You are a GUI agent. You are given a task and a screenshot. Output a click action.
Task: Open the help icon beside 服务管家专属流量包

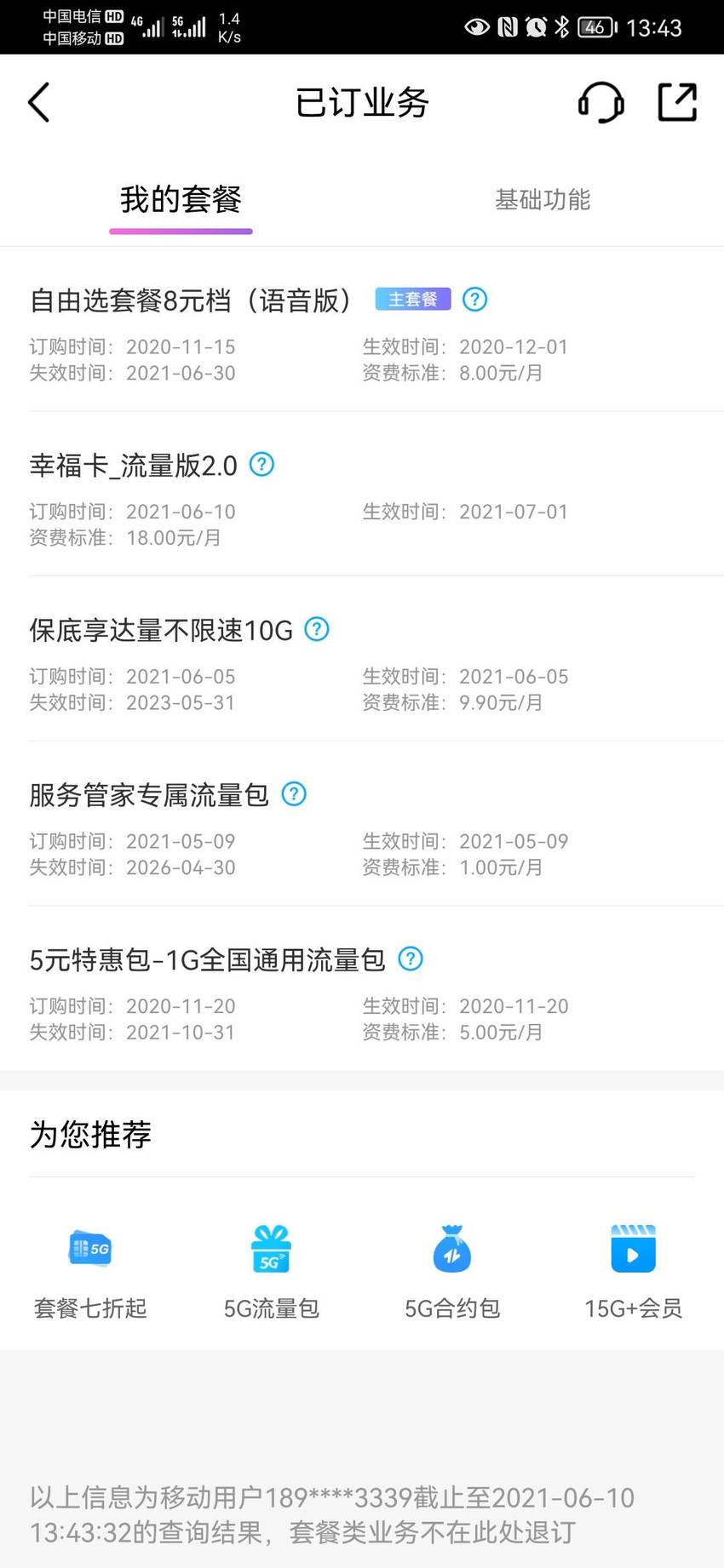coord(294,794)
